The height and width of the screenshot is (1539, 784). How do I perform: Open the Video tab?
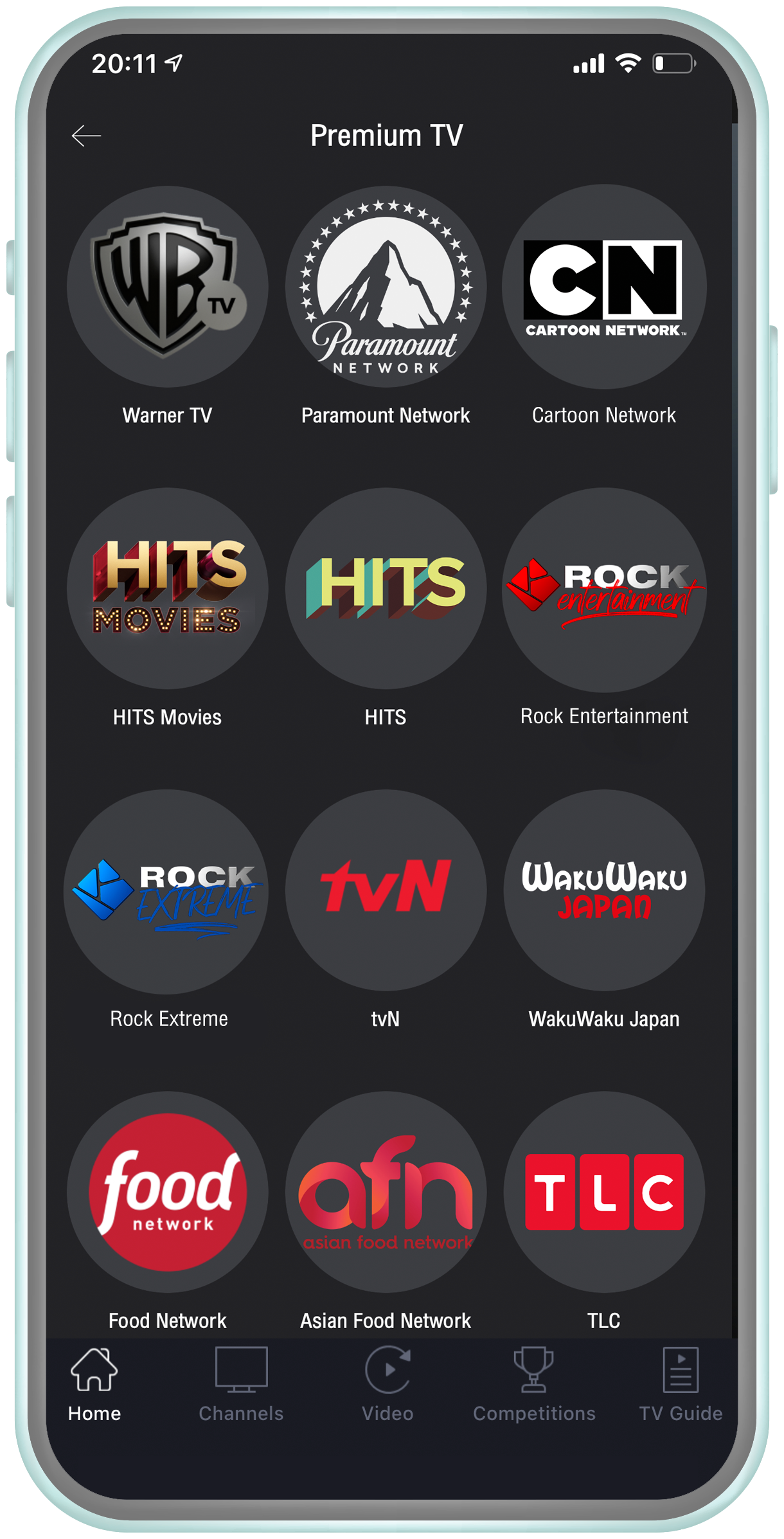pyautogui.click(x=388, y=1385)
